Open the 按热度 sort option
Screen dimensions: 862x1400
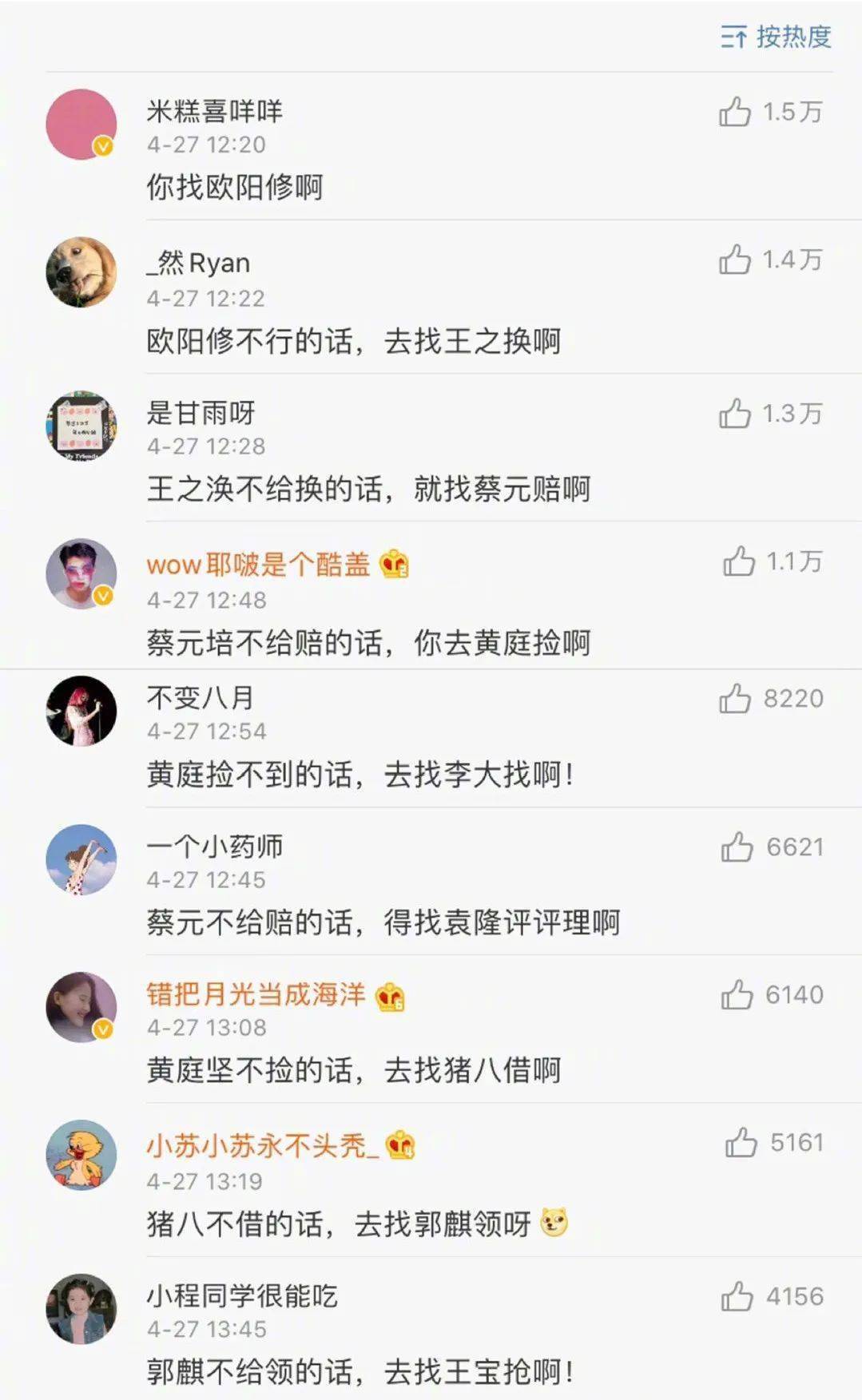776,37
